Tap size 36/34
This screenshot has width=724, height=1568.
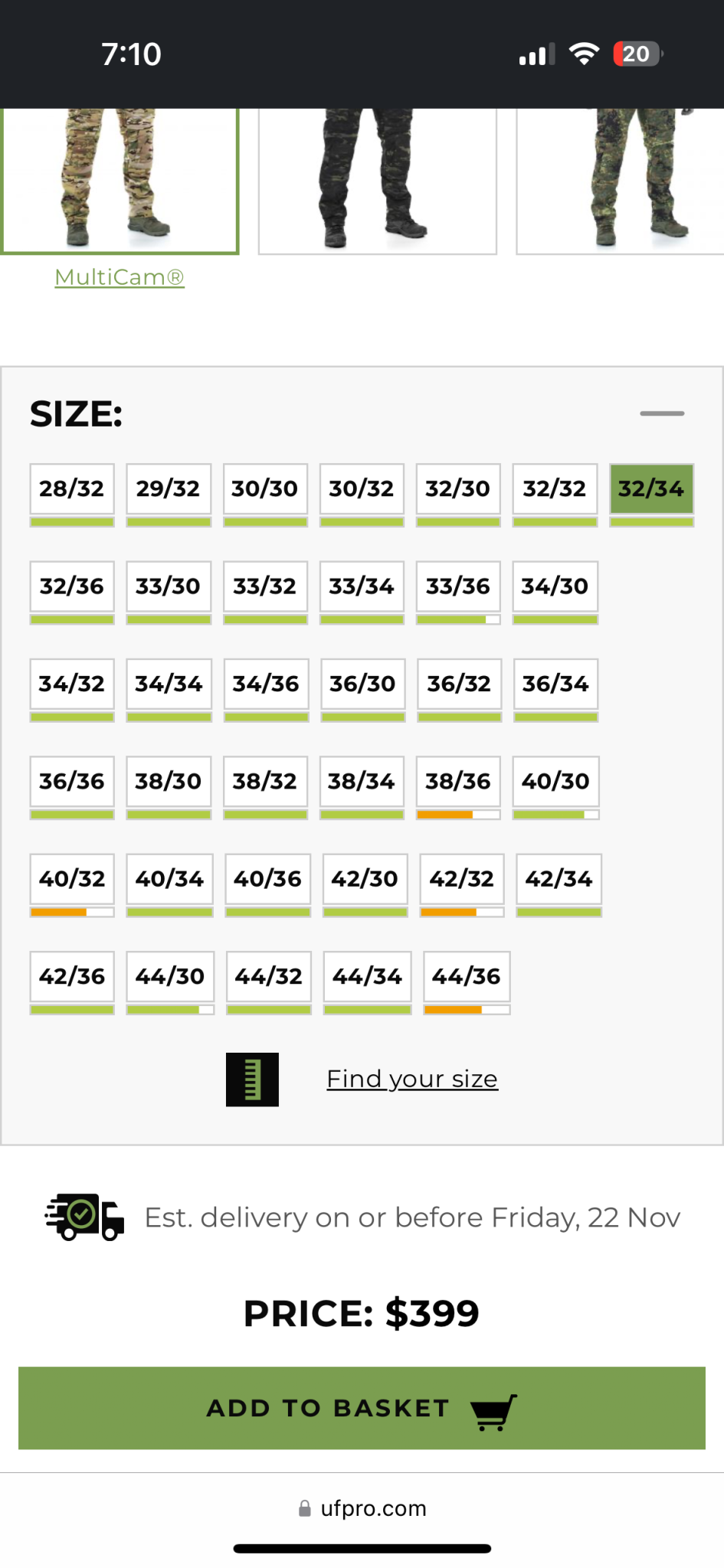[555, 684]
